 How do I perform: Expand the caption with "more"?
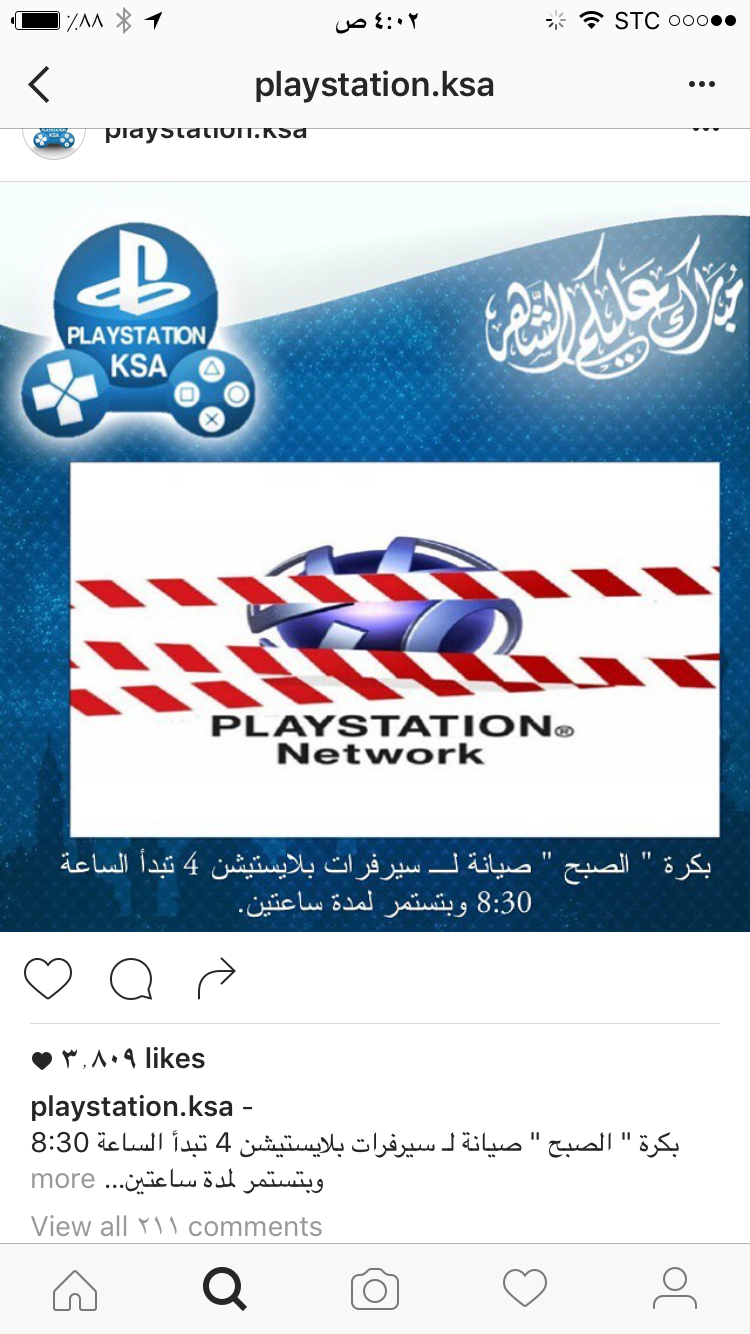62,1179
